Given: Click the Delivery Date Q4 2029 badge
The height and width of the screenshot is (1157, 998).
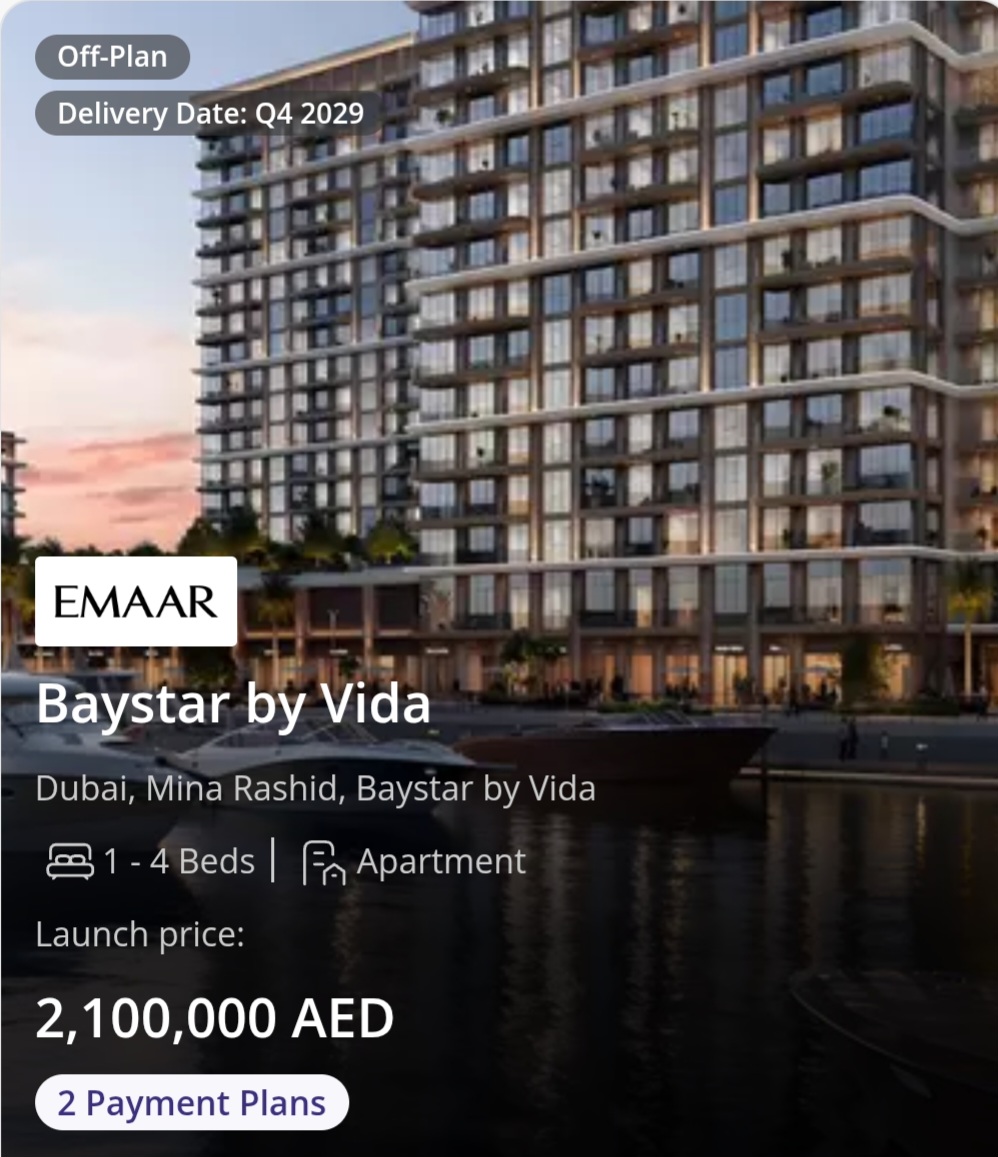Looking at the screenshot, I should click(x=206, y=113).
